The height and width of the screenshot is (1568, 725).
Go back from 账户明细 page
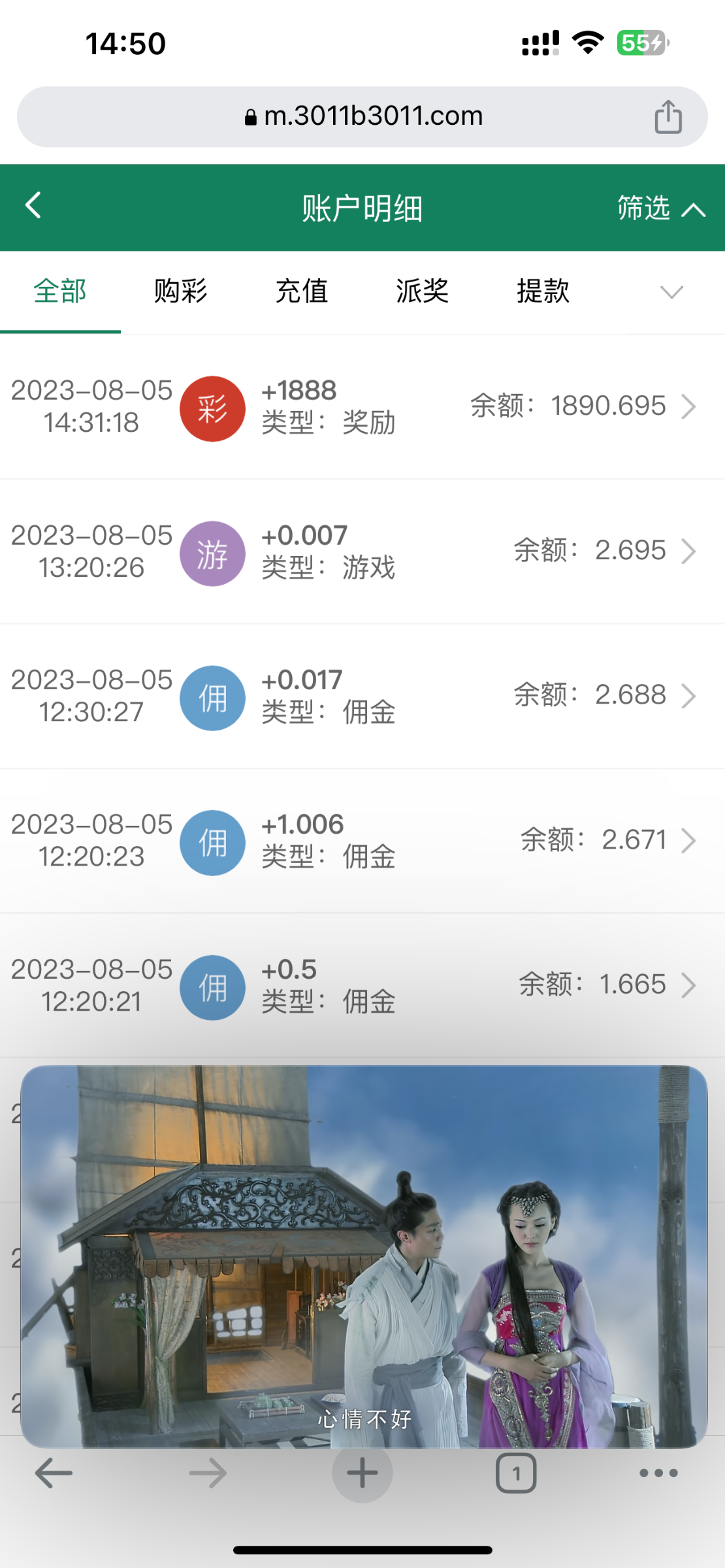click(34, 206)
